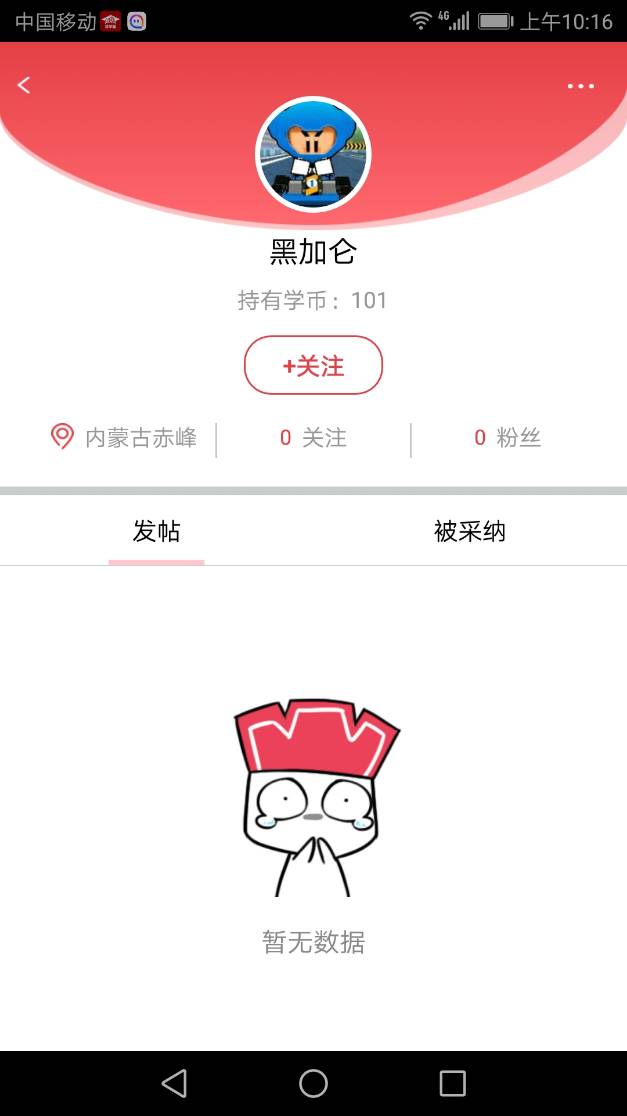Screen dimensions: 627x1116
Task: Go back using the top-left arrow
Action: point(24,86)
